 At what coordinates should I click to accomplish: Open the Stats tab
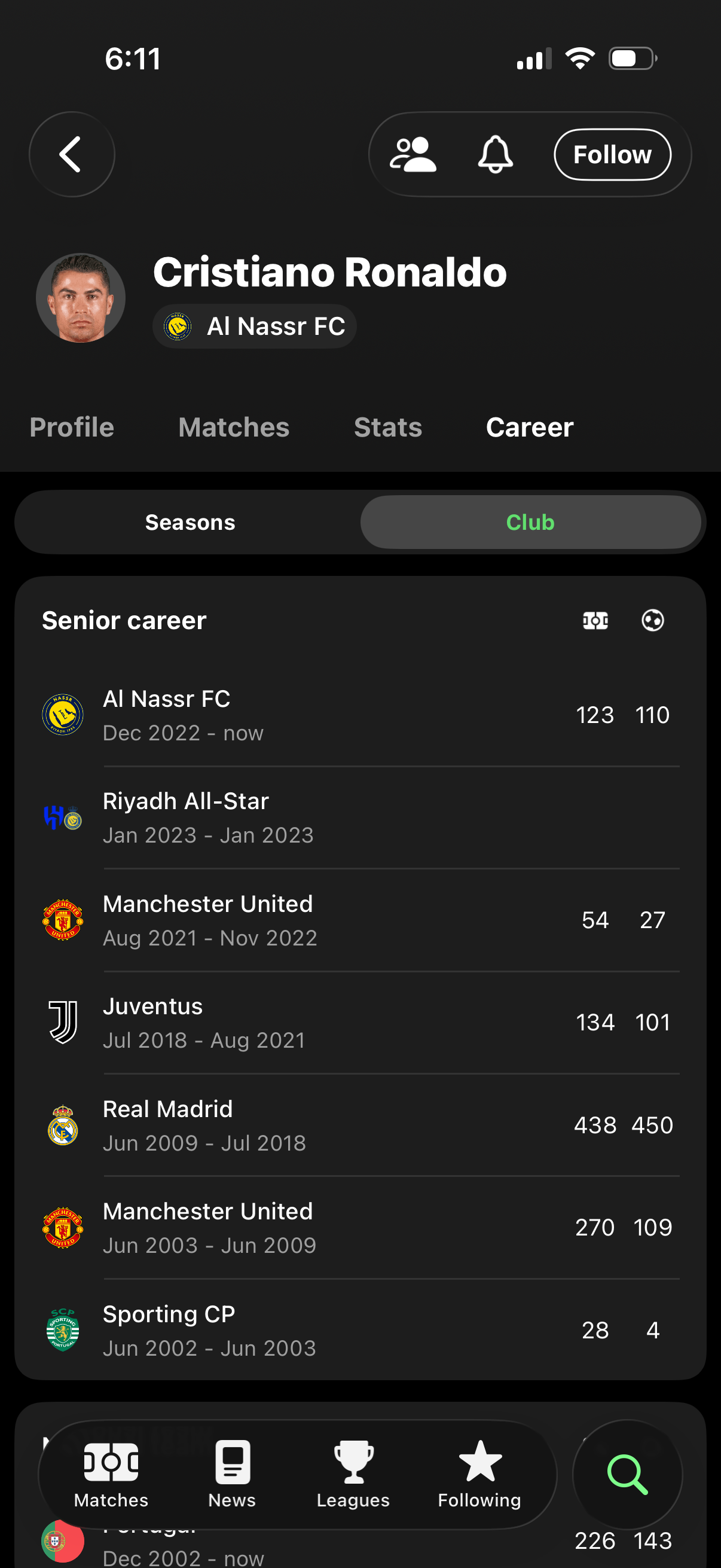coord(387,427)
